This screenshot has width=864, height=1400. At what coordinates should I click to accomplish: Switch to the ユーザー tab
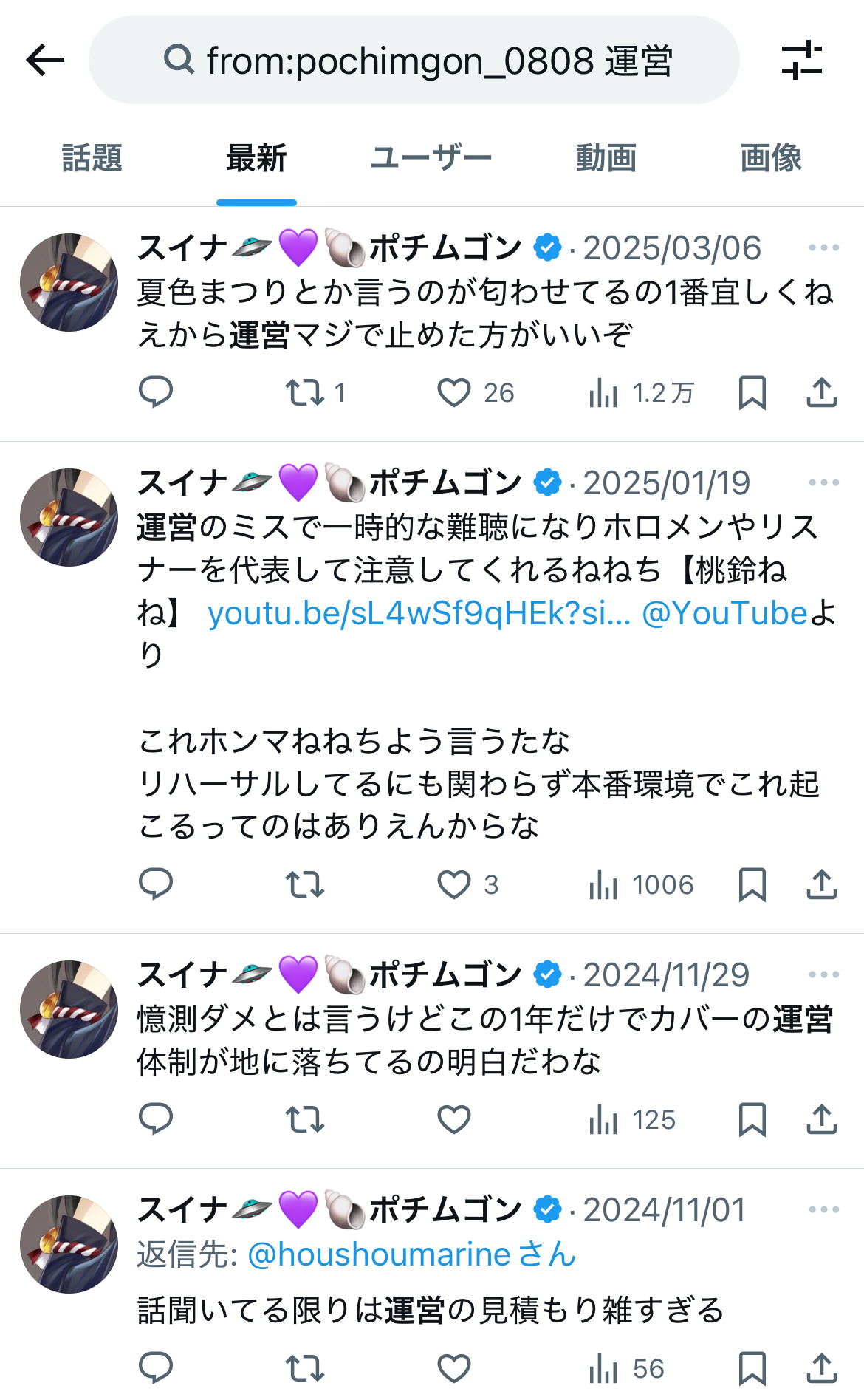pyautogui.click(x=431, y=158)
